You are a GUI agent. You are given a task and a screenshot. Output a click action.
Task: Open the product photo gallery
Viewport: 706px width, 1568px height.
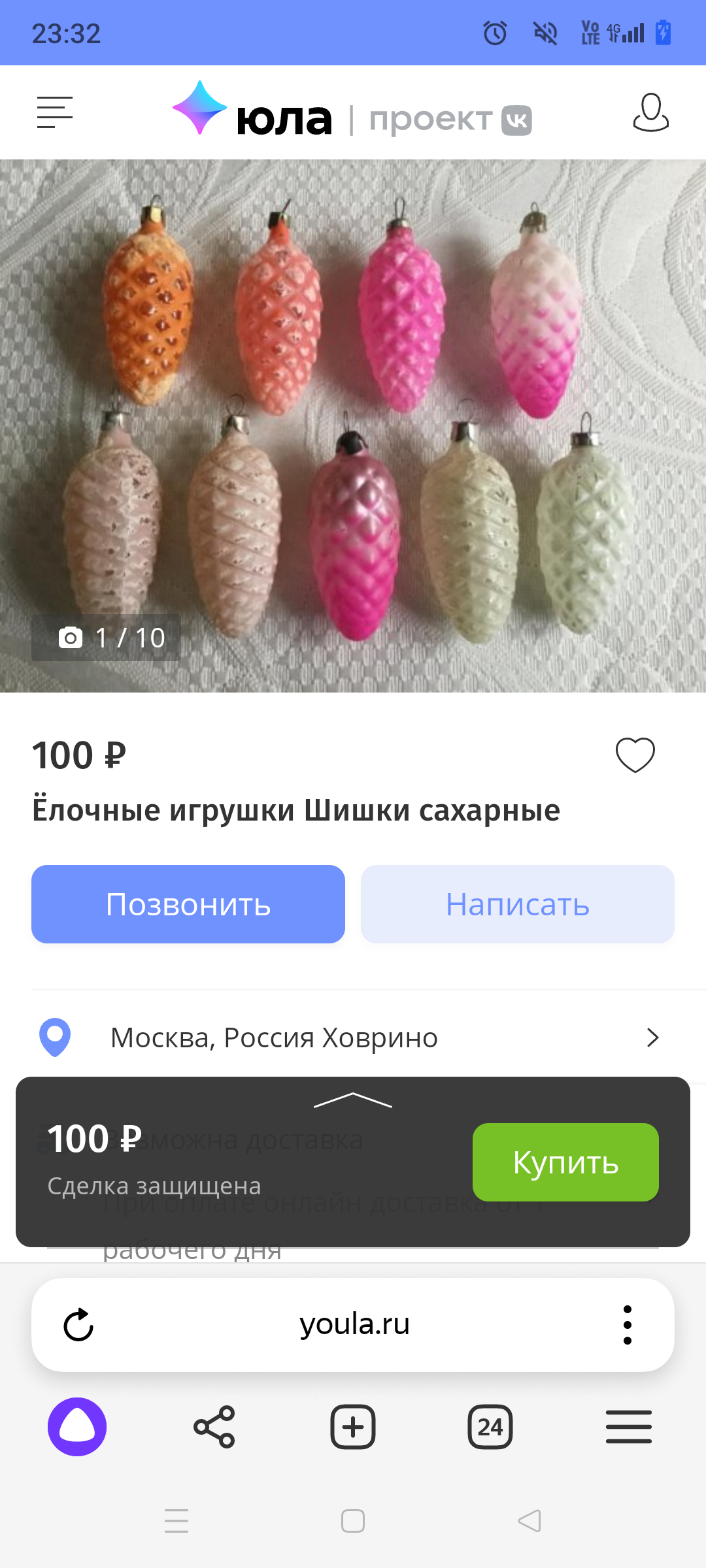tap(353, 425)
